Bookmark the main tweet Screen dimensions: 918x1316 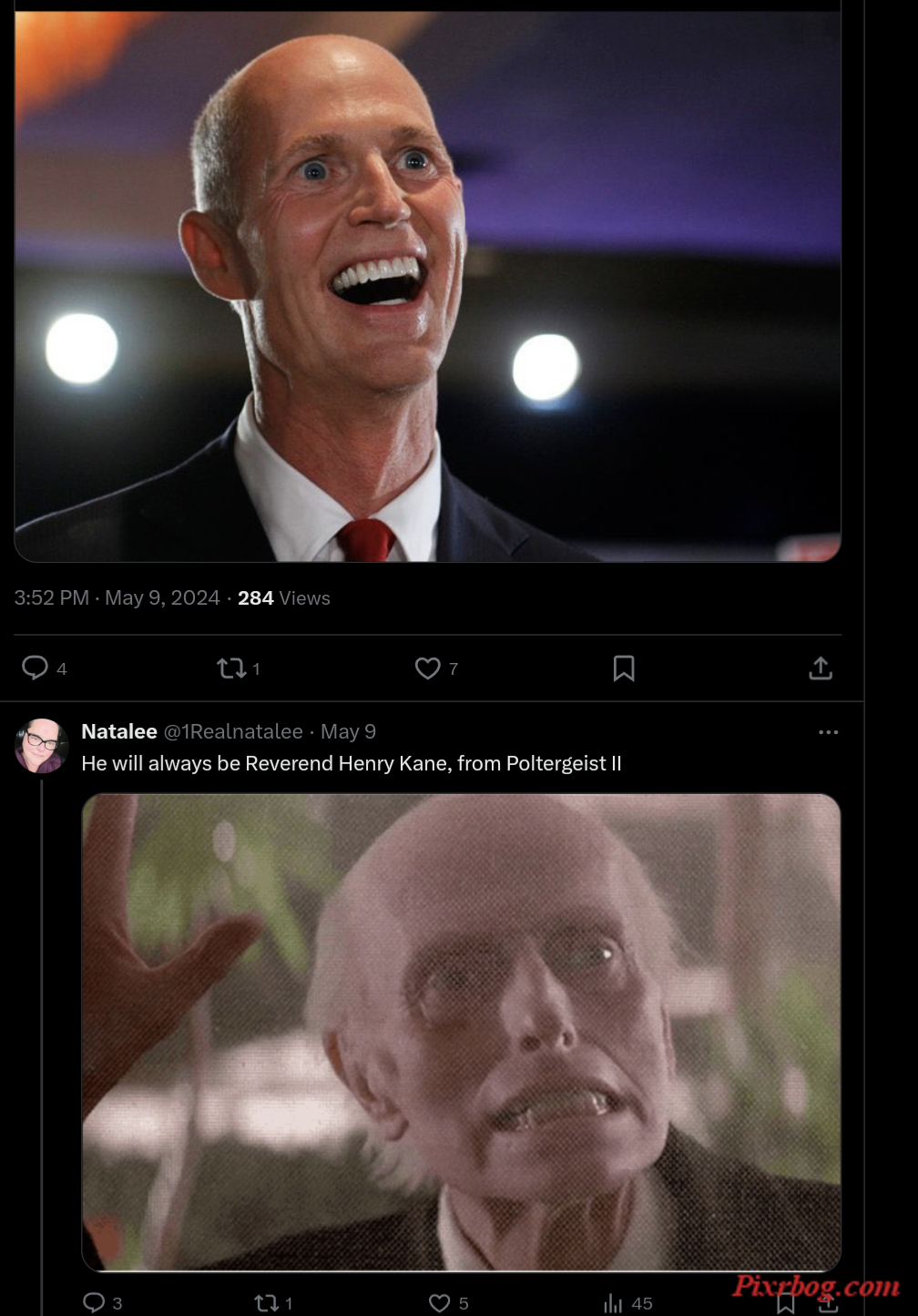pos(624,668)
